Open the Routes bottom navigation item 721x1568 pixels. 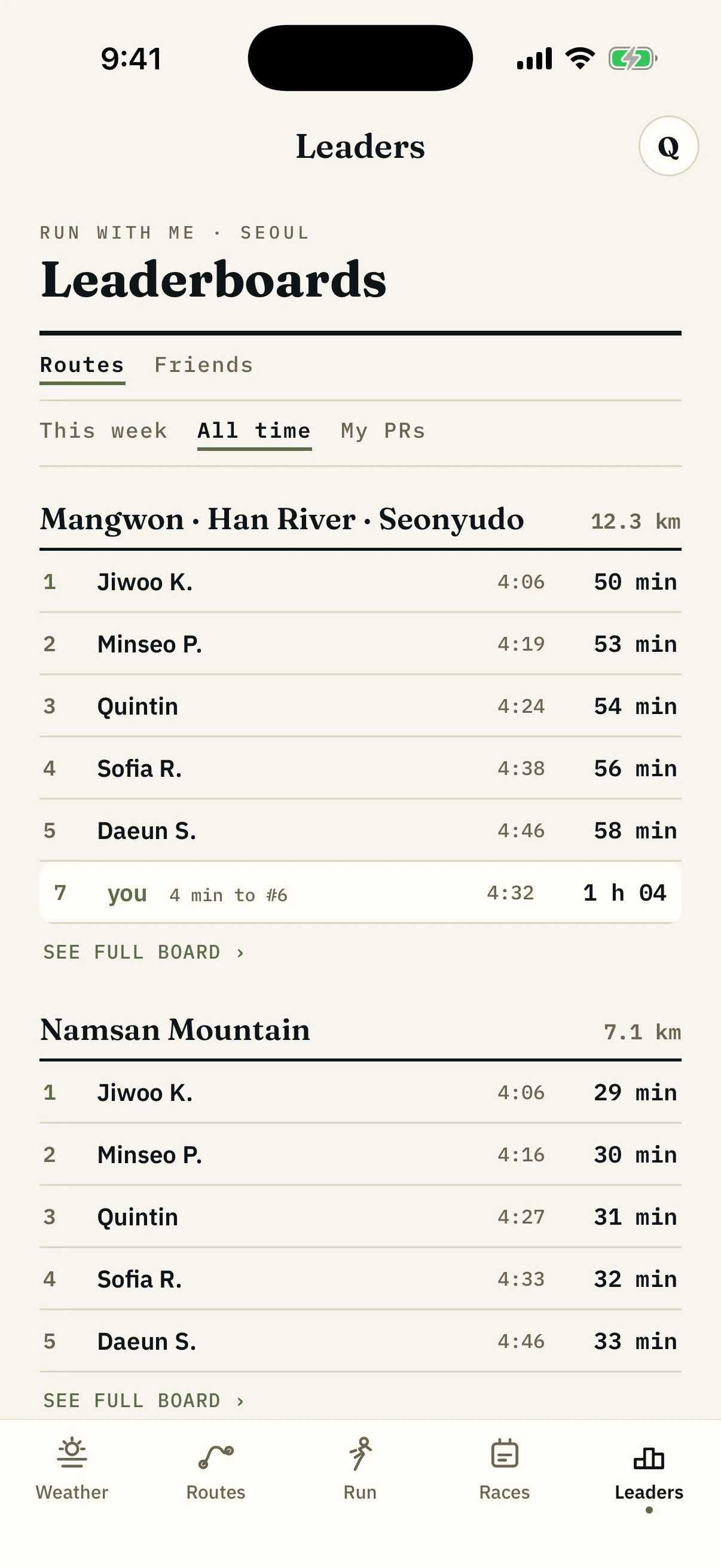point(216,1469)
